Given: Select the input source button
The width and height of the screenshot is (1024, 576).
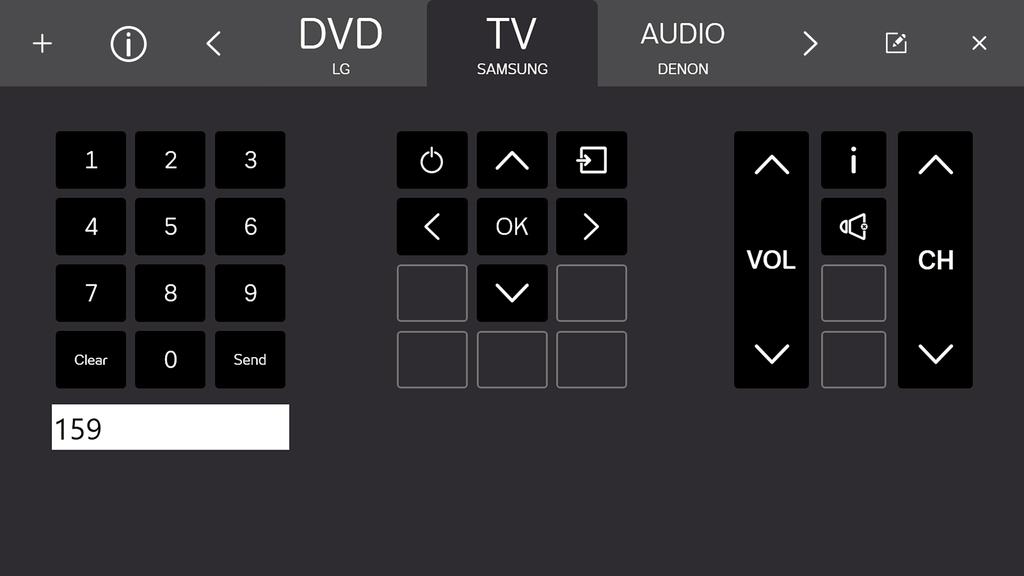Looking at the screenshot, I should [592, 160].
